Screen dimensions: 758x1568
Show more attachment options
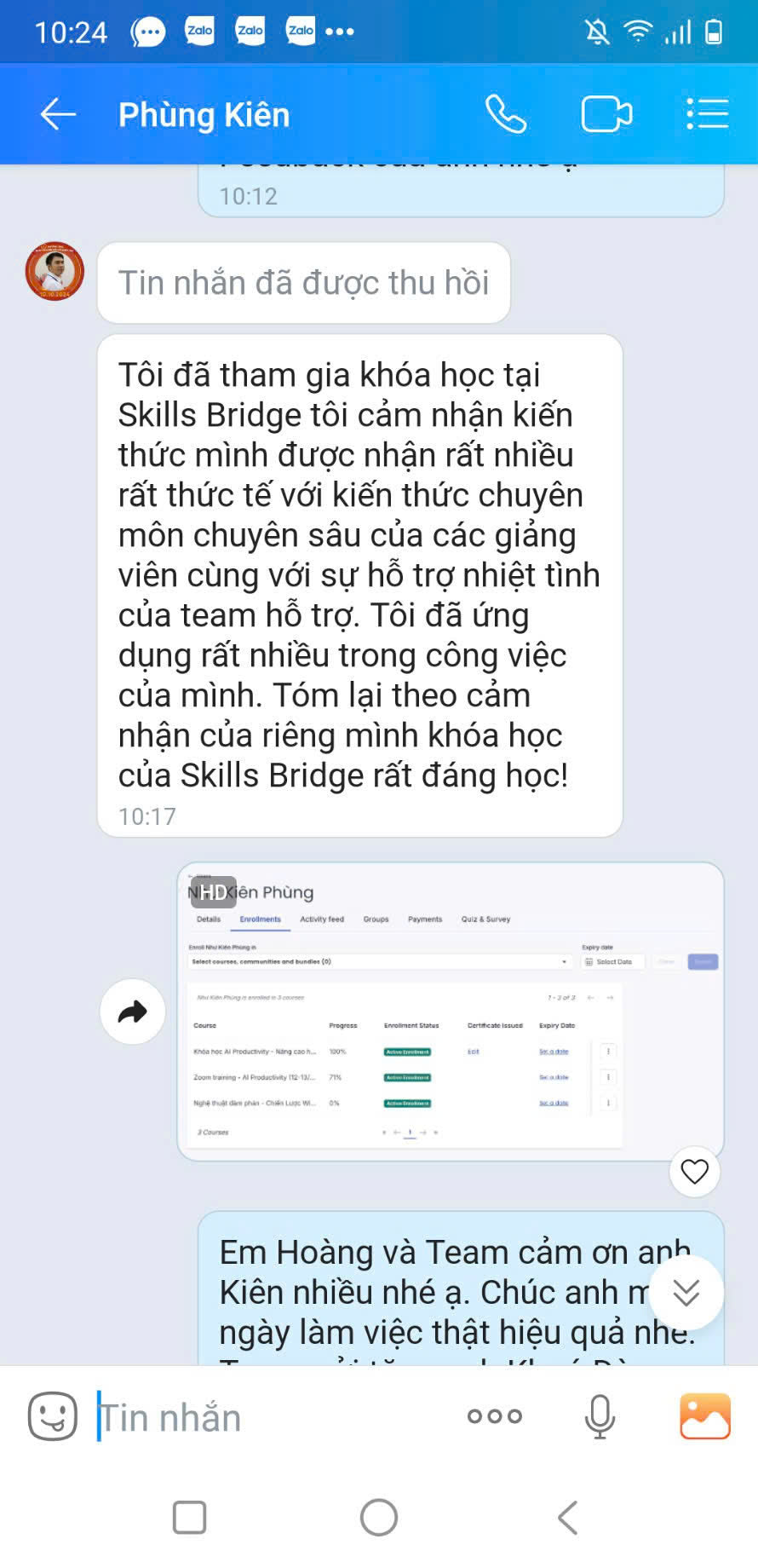point(494,1416)
